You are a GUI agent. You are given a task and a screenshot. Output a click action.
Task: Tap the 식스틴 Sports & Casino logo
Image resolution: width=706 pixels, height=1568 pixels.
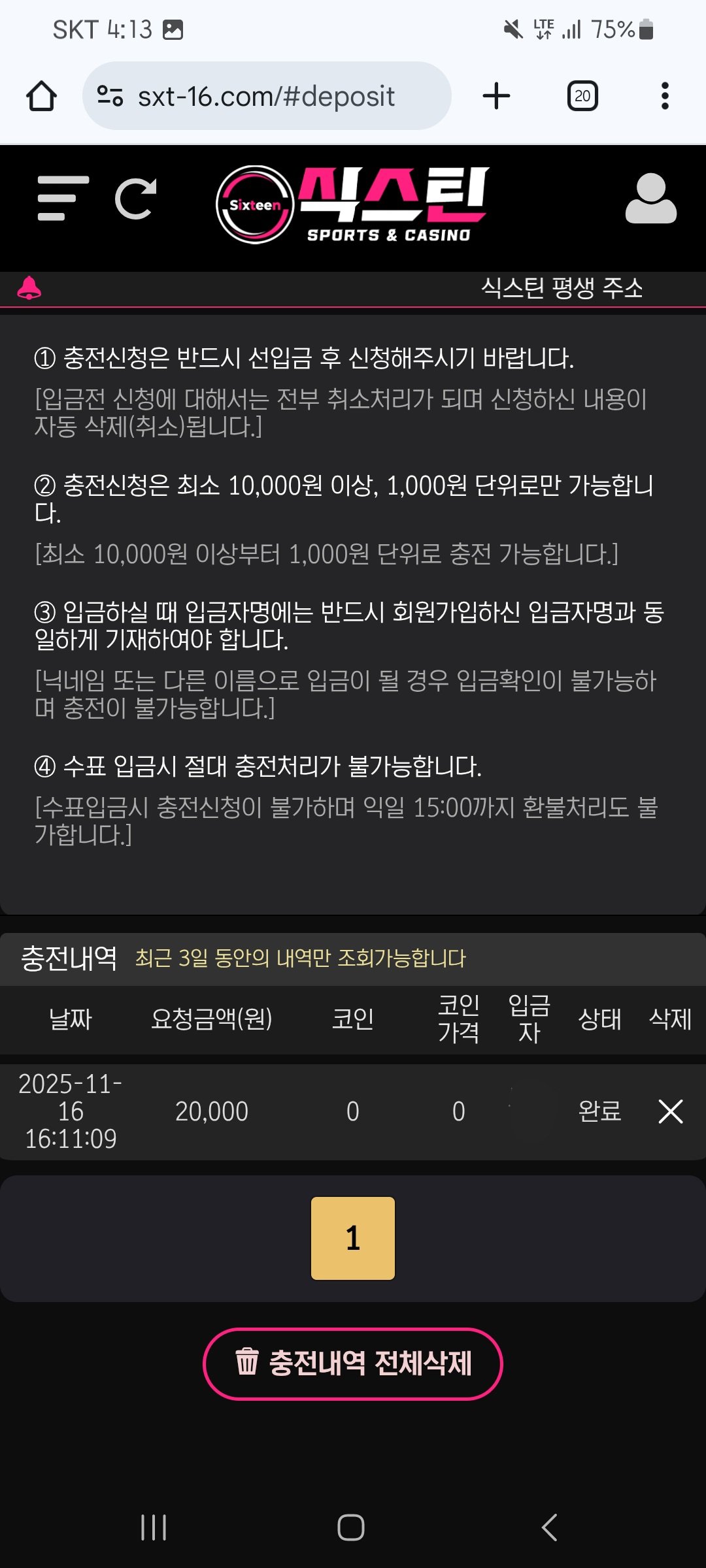pos(353,204)
